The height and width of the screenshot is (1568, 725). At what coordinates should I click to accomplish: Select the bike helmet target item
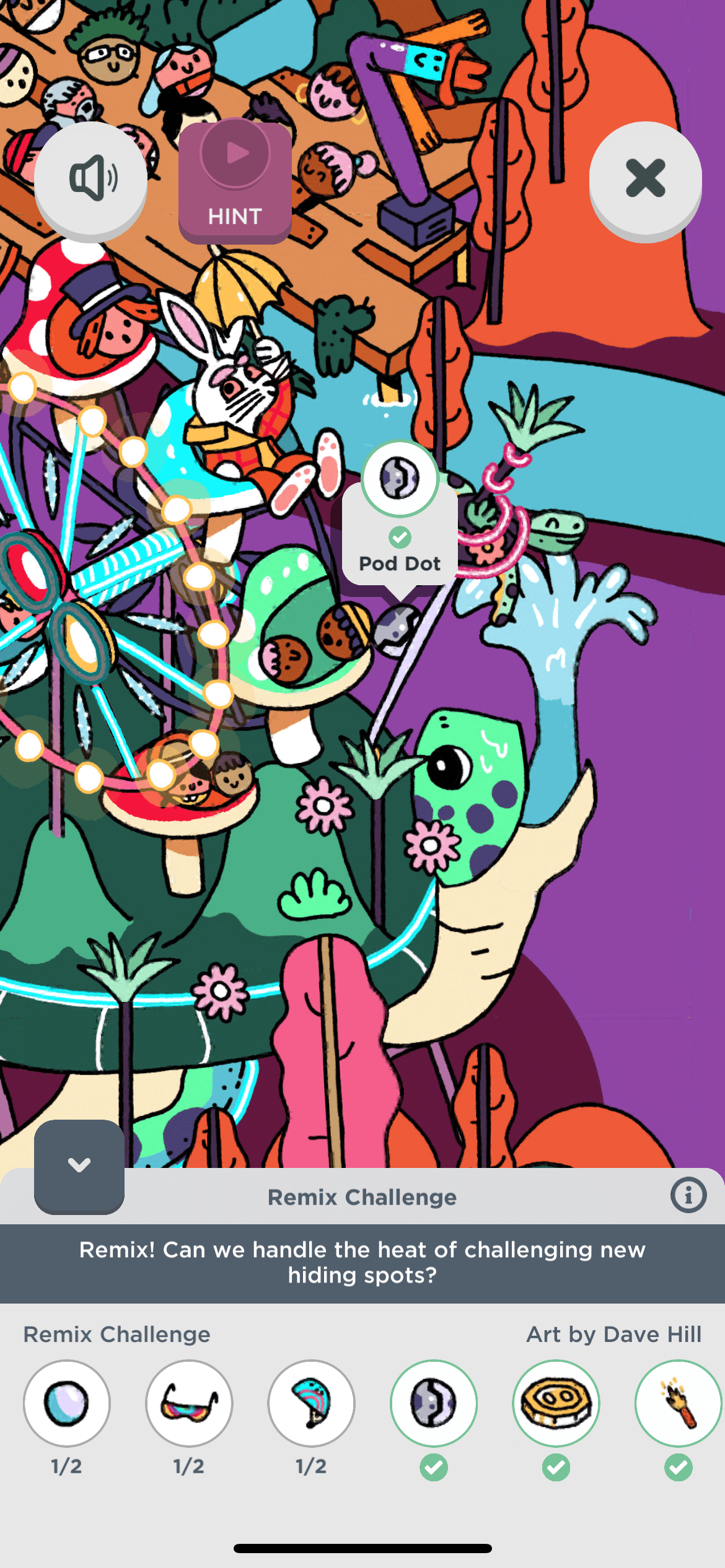click(x=311, y=1403)
